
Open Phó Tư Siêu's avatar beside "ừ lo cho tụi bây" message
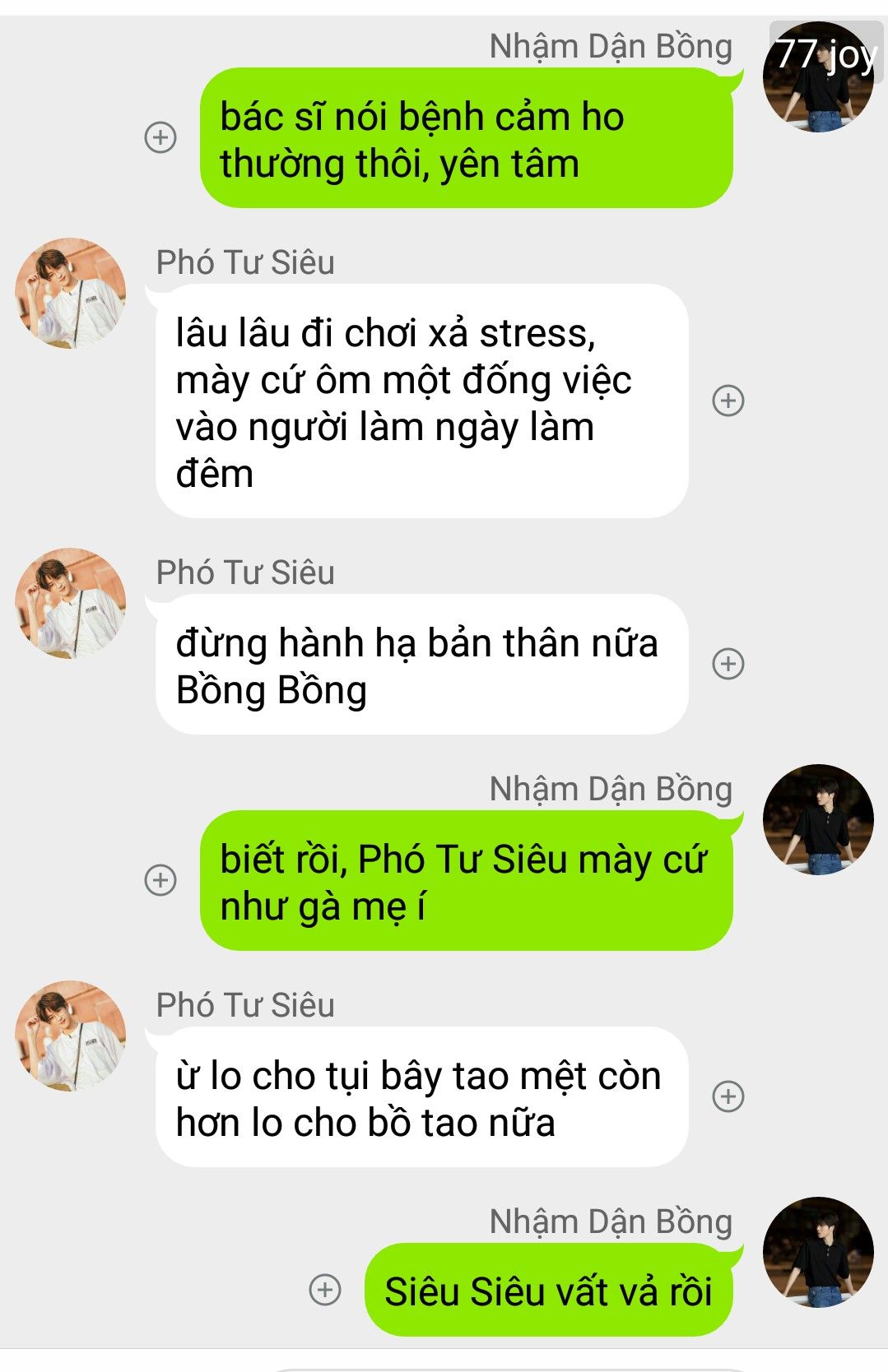pyautogui.click(x=71, y=1036)
